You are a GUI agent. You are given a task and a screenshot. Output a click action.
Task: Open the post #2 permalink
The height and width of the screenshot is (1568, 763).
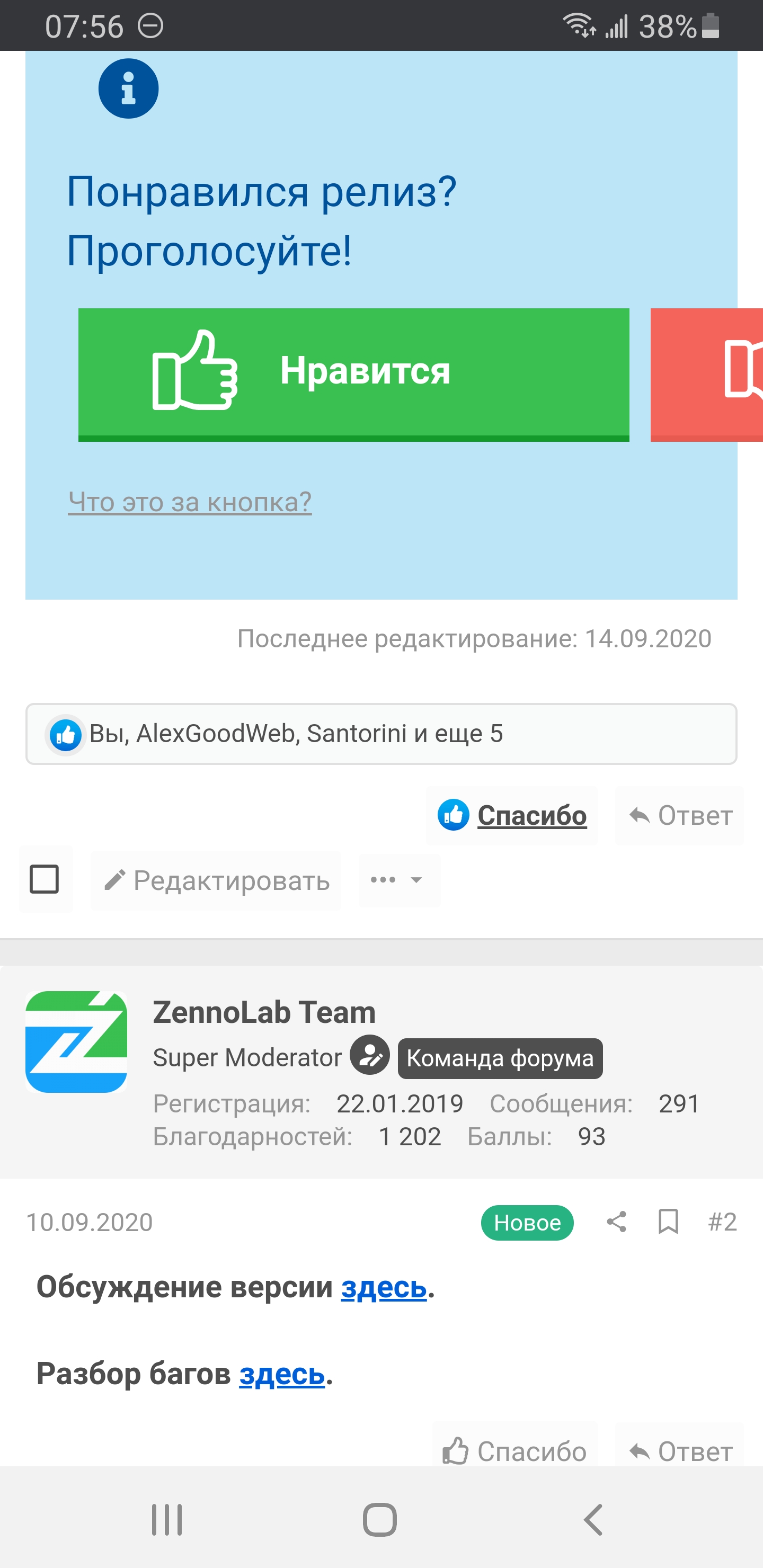pos(722,1222)
